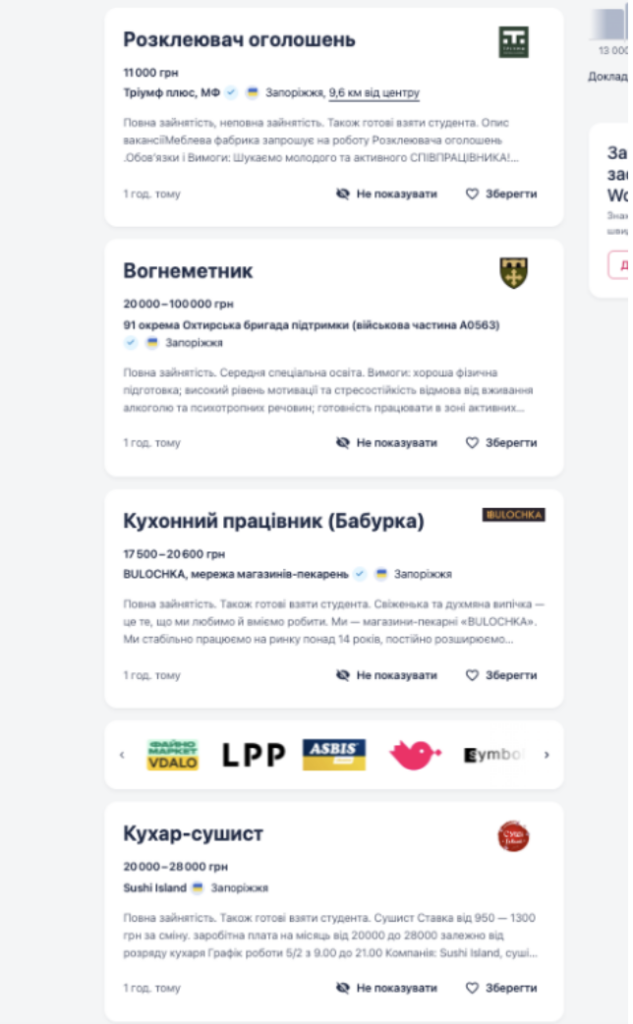The width and height of the screenshot is (633, 1024).
Task: Open the Вогнеметник job listing
Action: pyautogui.click(x=188, y=271)
